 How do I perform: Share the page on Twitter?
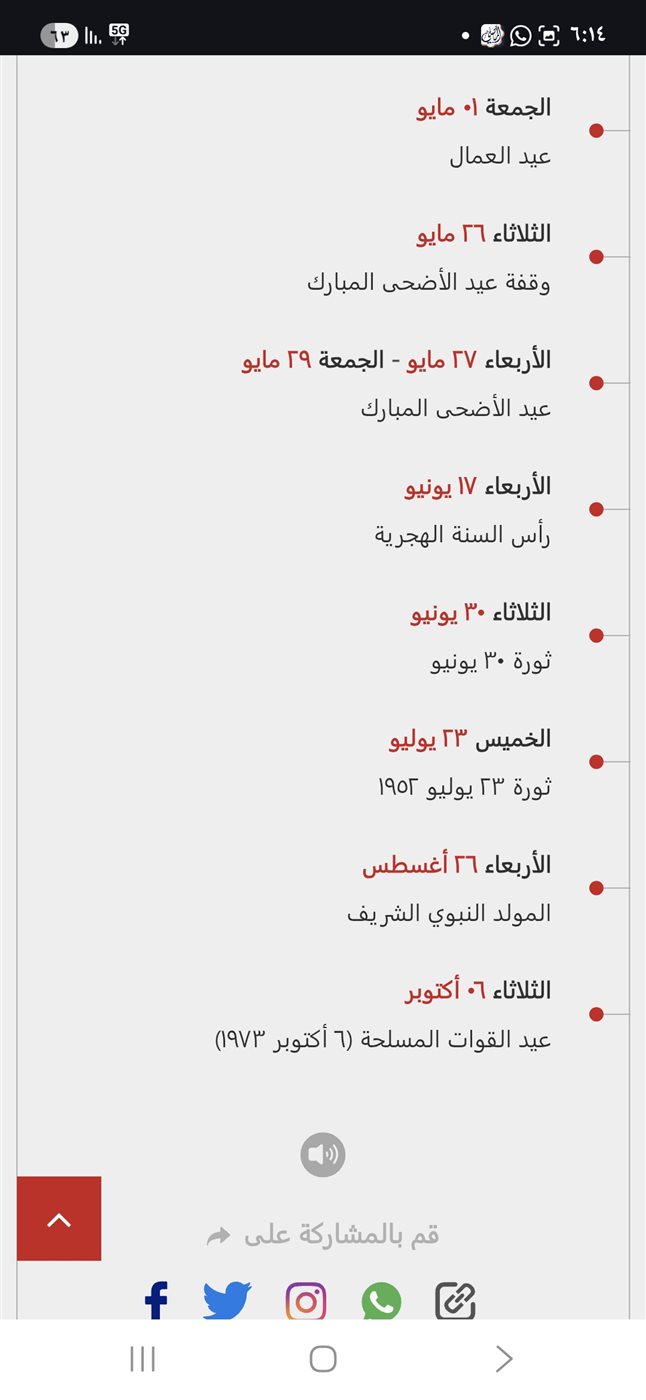(x=228, y=1300)
